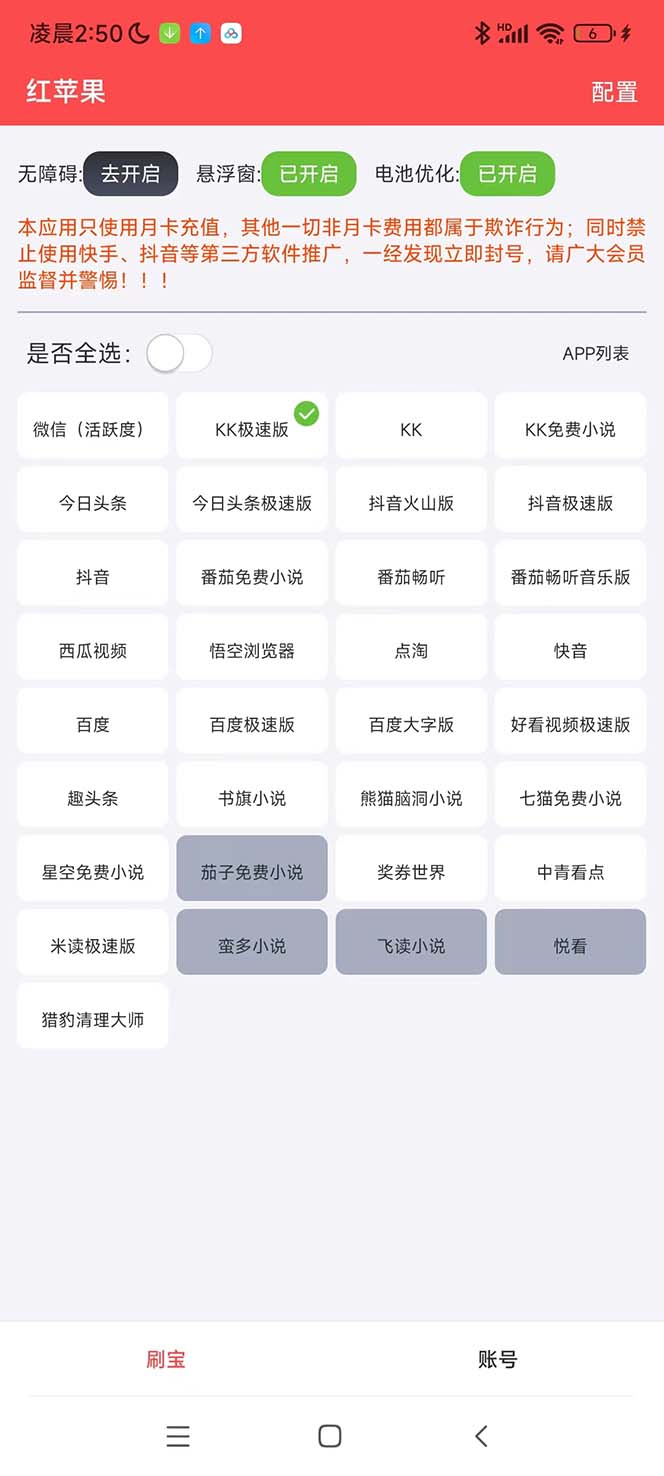The height and width of the screenshot is (1476, 664).
Task: Select the 百度大字版 tile
Action: coord(411,725)
